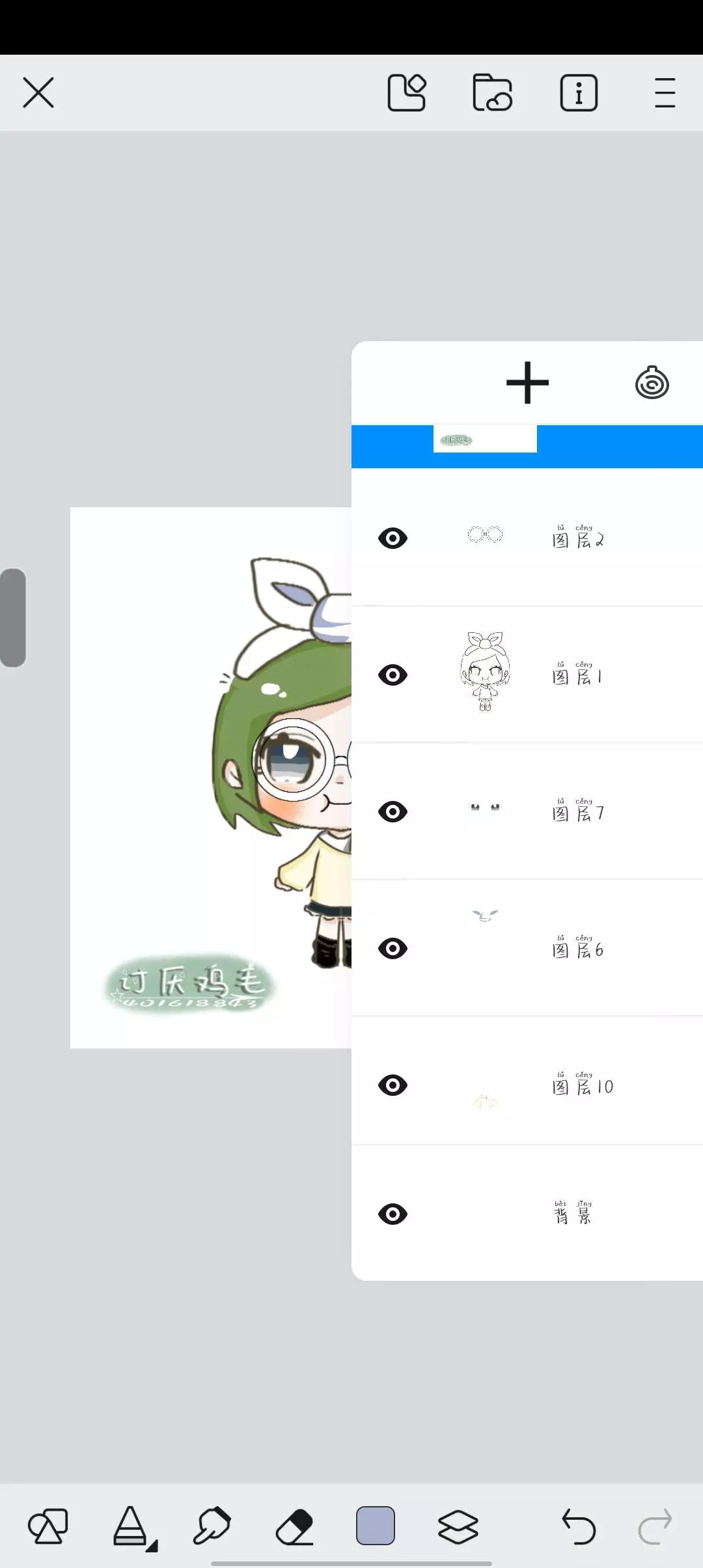Hide layer 图层7
This screenshot has width=703, height=1568.
(x=393, y=812)
